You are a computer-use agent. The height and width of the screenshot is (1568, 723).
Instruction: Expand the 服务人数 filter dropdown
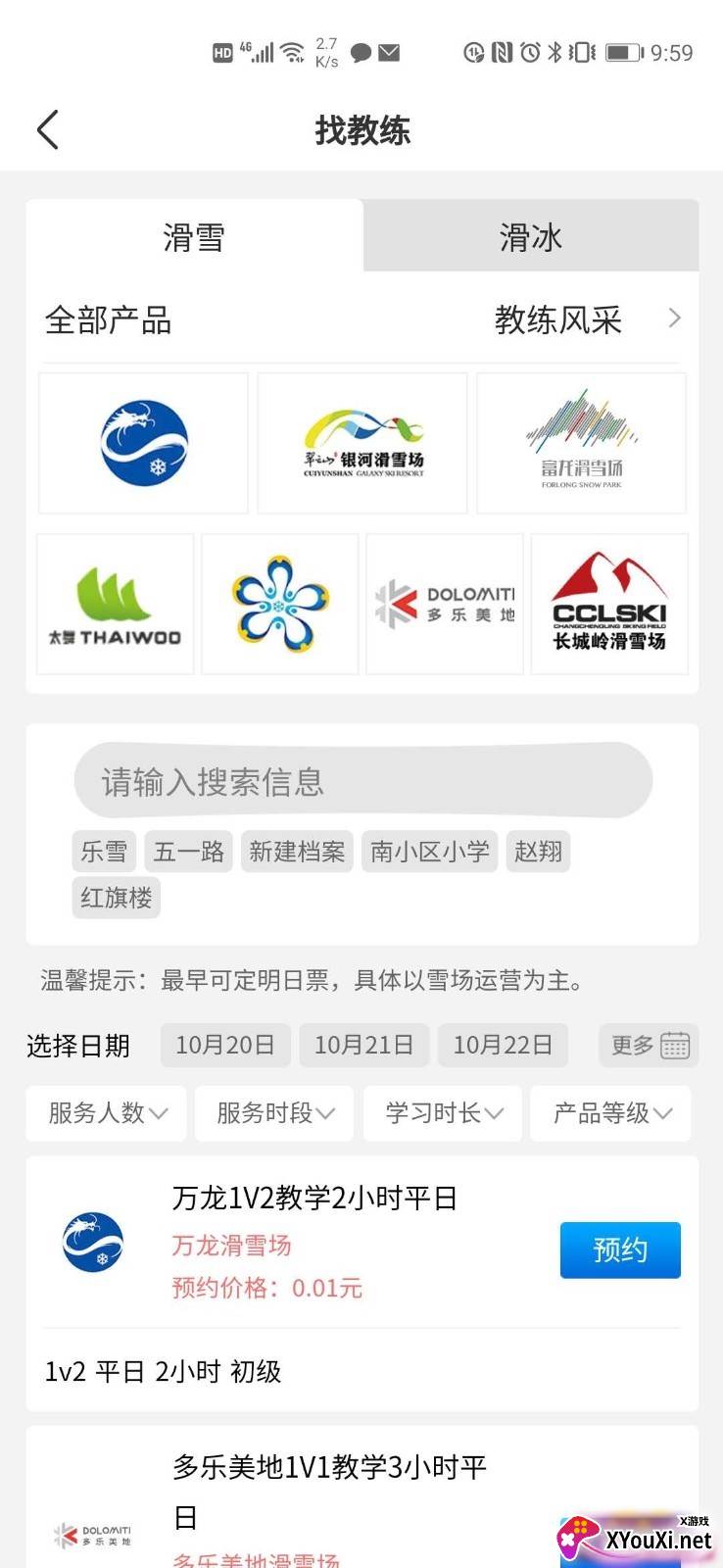(107, 1113)
